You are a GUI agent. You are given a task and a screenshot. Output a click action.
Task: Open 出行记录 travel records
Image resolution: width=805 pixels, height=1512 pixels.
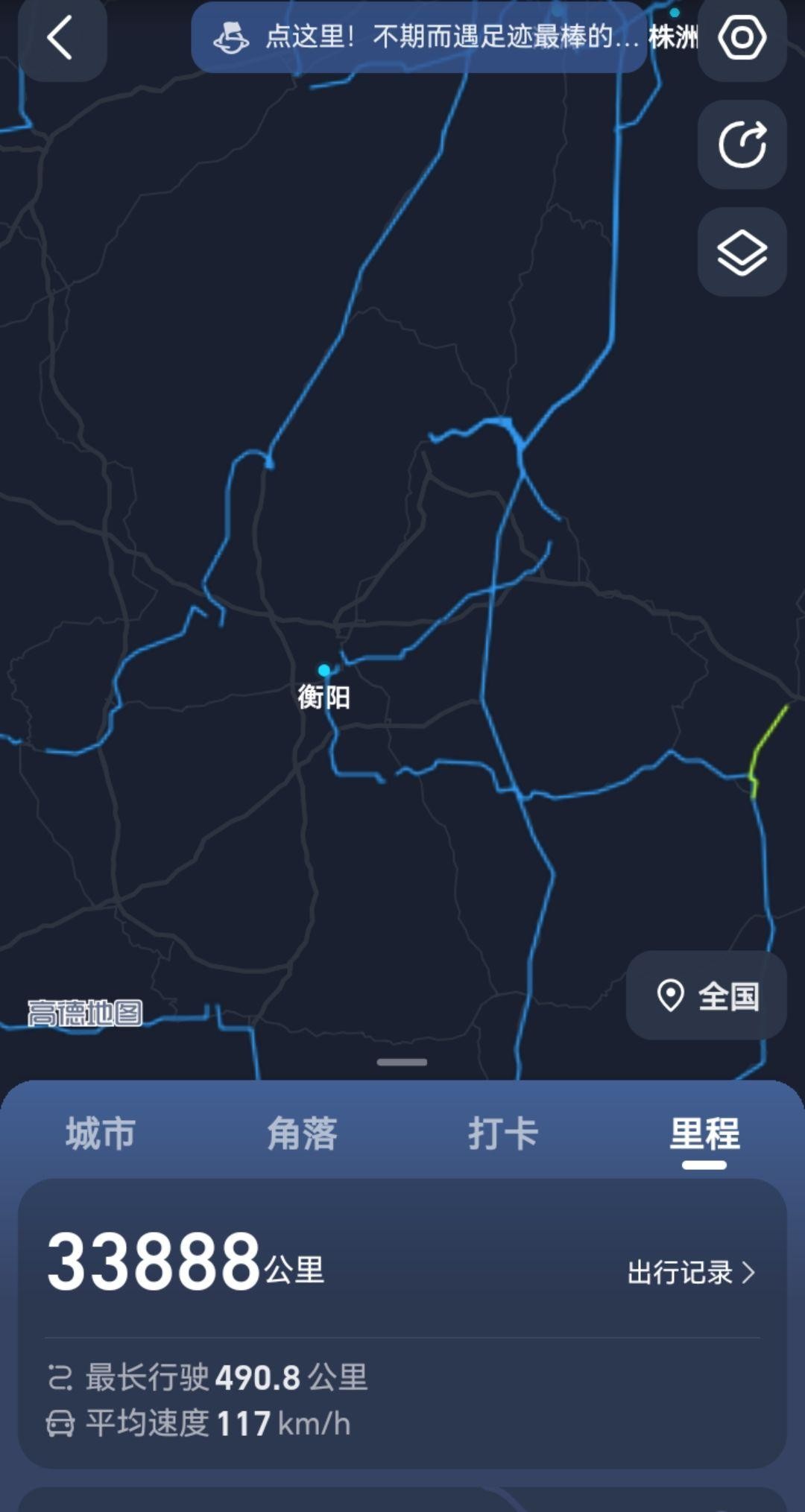pos(691,1272)
